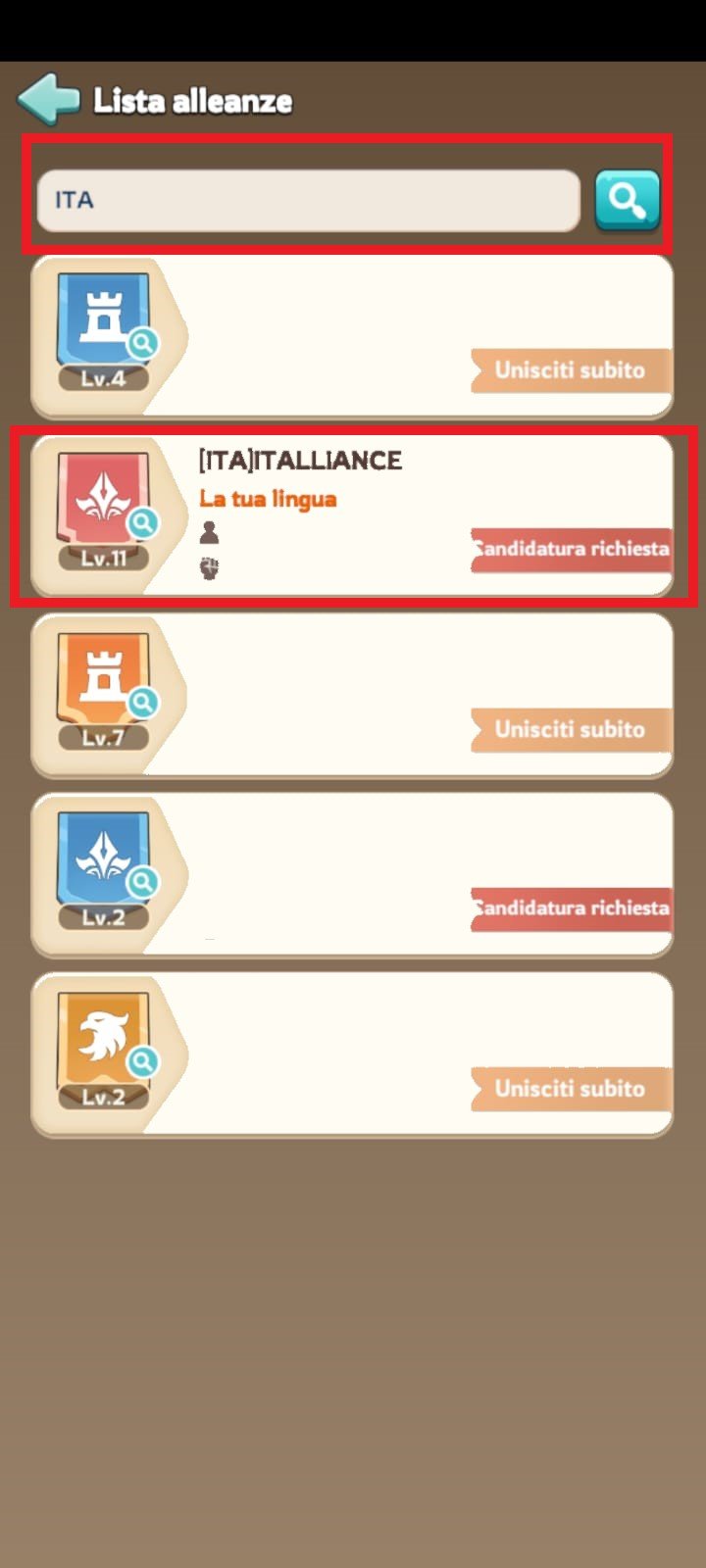Screen dimensions: 706x1568
Task: Run the alliance search with magnifier button
Action: click(x=627, y=200)
